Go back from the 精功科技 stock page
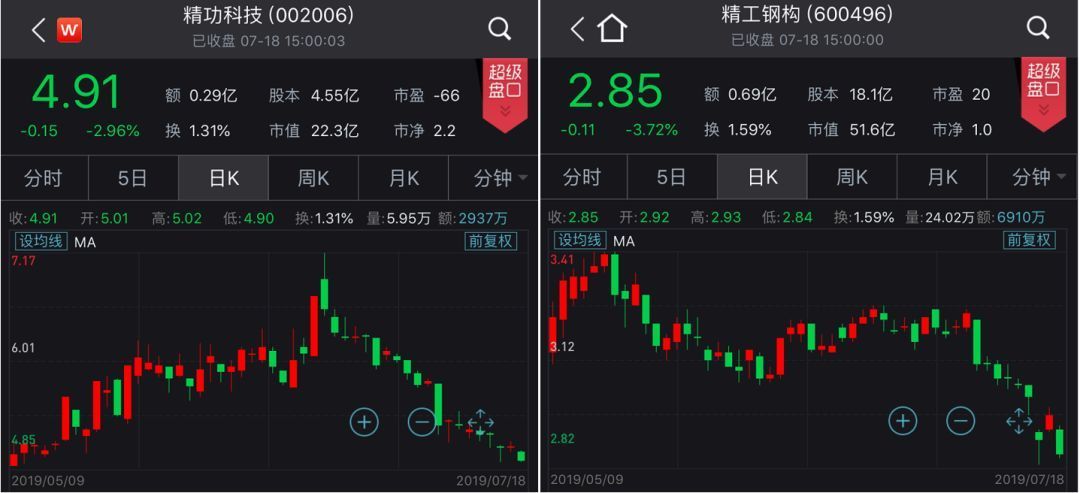1080x493 pixels. (39, 30)
